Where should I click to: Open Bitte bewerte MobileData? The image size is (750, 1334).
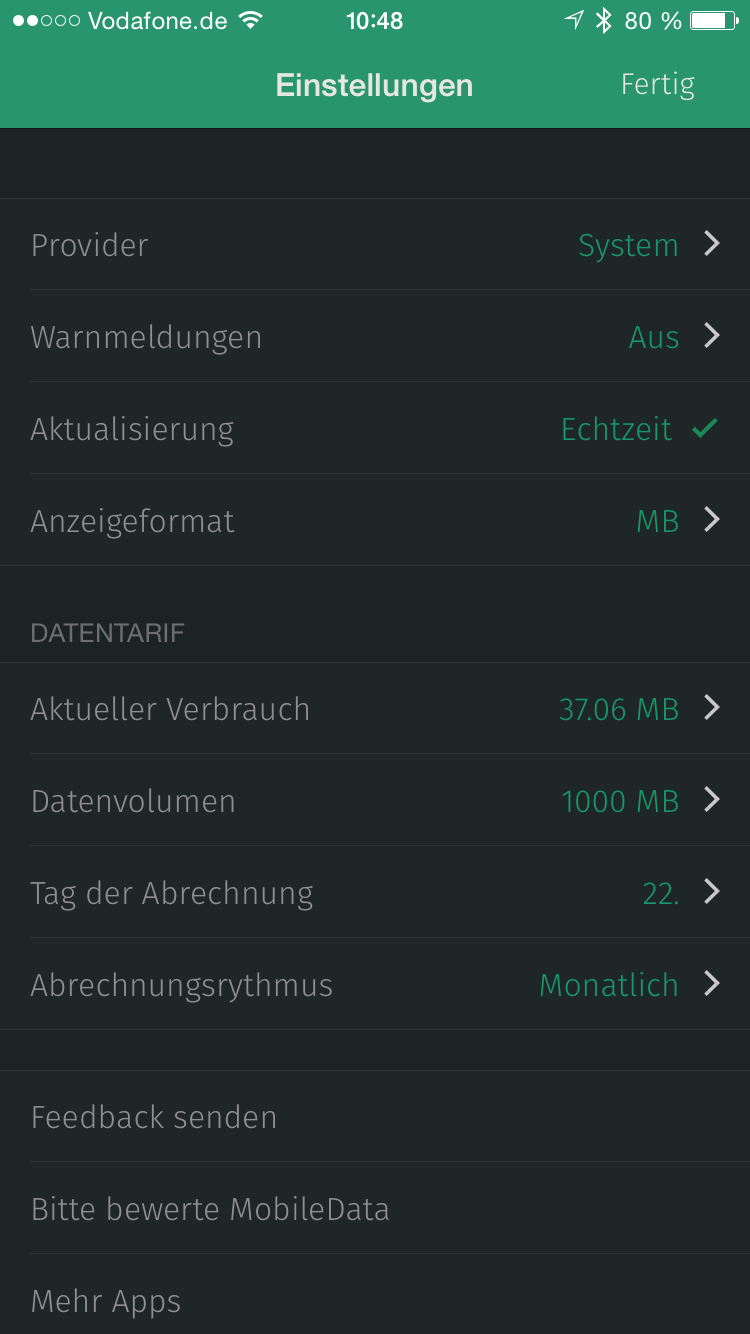click(375, 1208)
